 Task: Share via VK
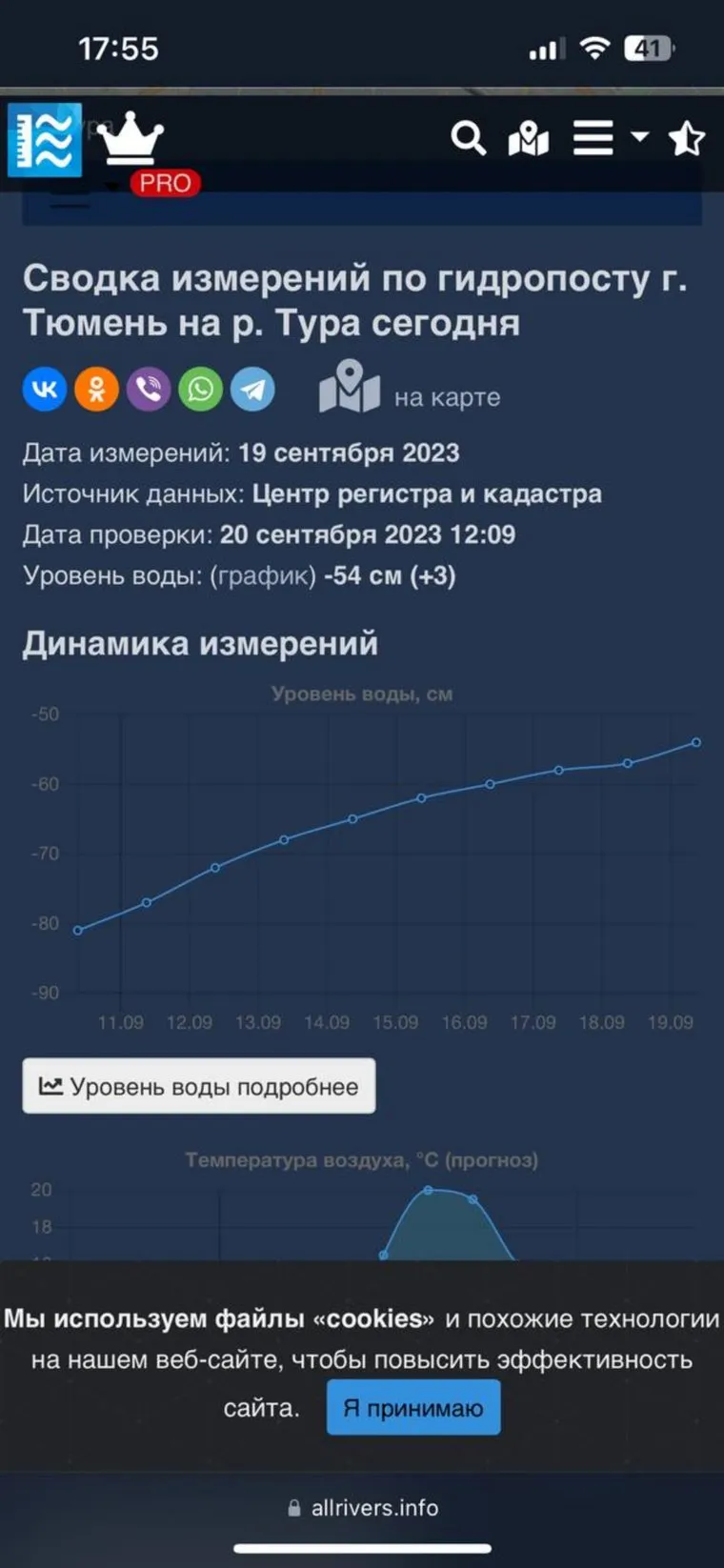[45, 390]
